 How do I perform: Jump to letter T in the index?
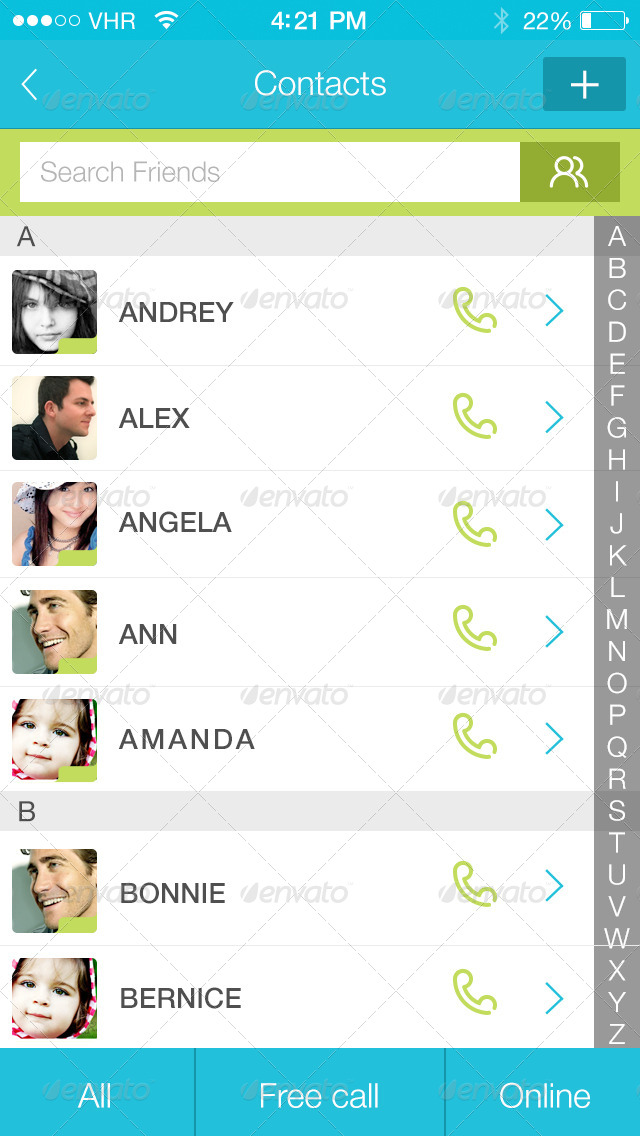[617, 842]
